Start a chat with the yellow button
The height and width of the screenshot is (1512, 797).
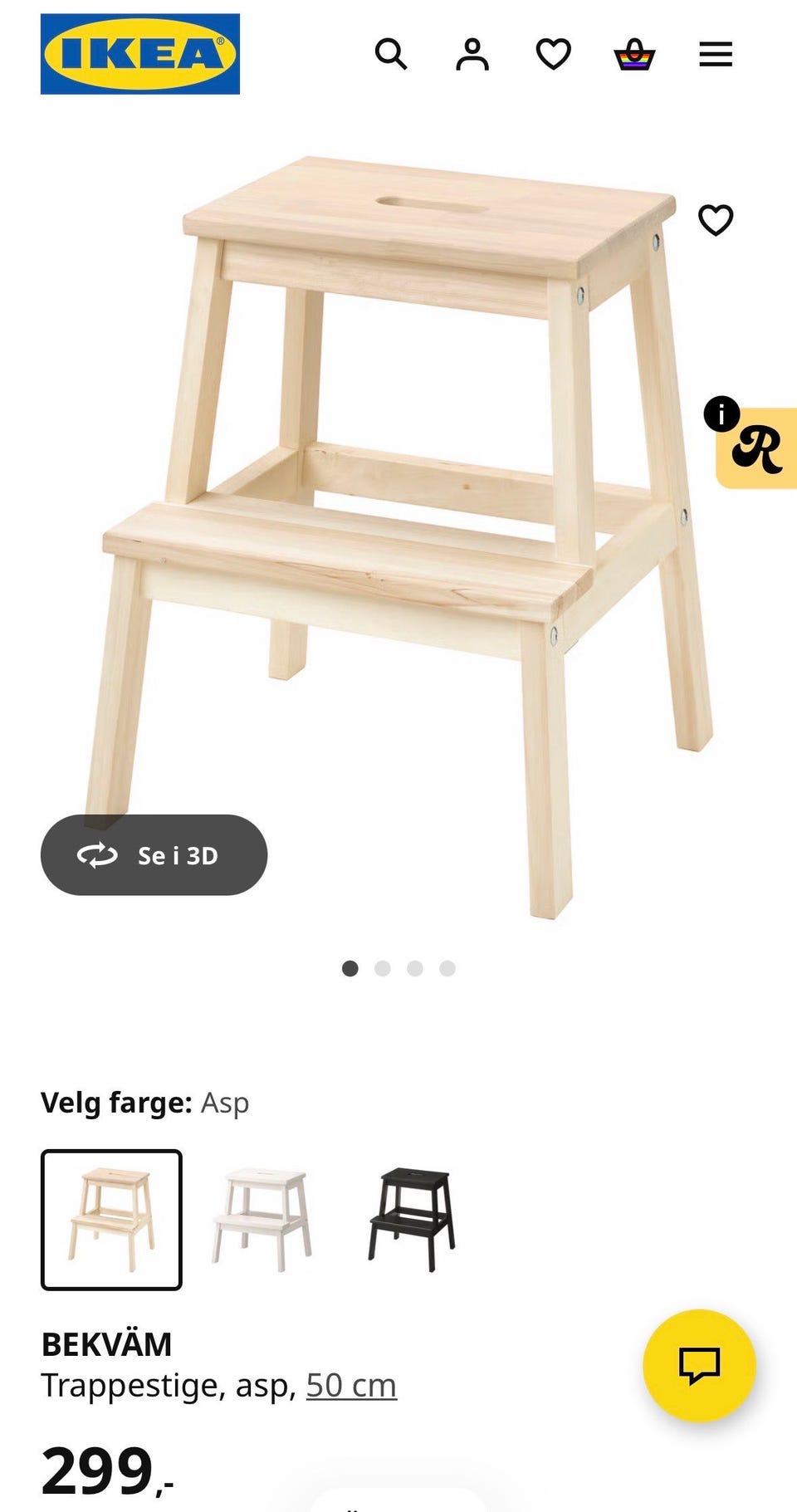(699, 1365)
